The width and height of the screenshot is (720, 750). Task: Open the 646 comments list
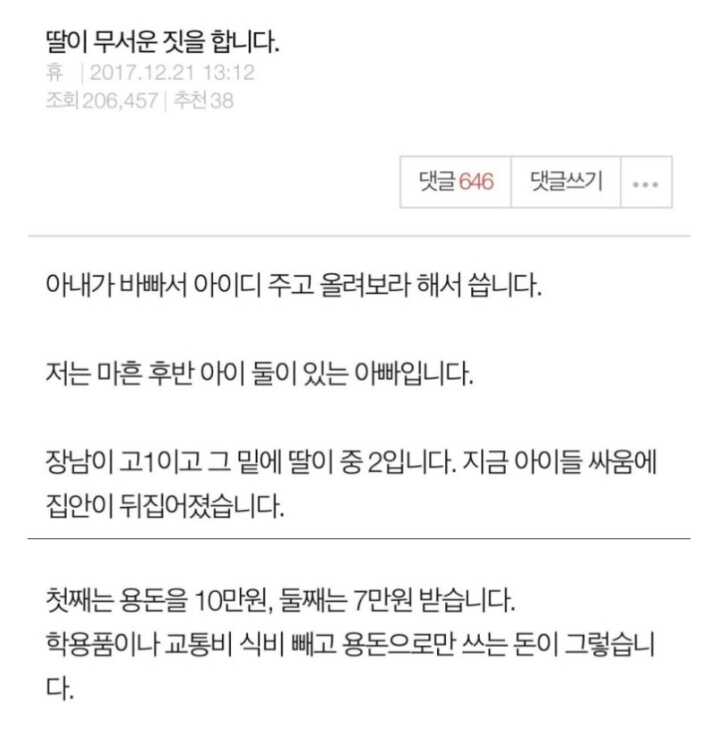pos(456,183)
